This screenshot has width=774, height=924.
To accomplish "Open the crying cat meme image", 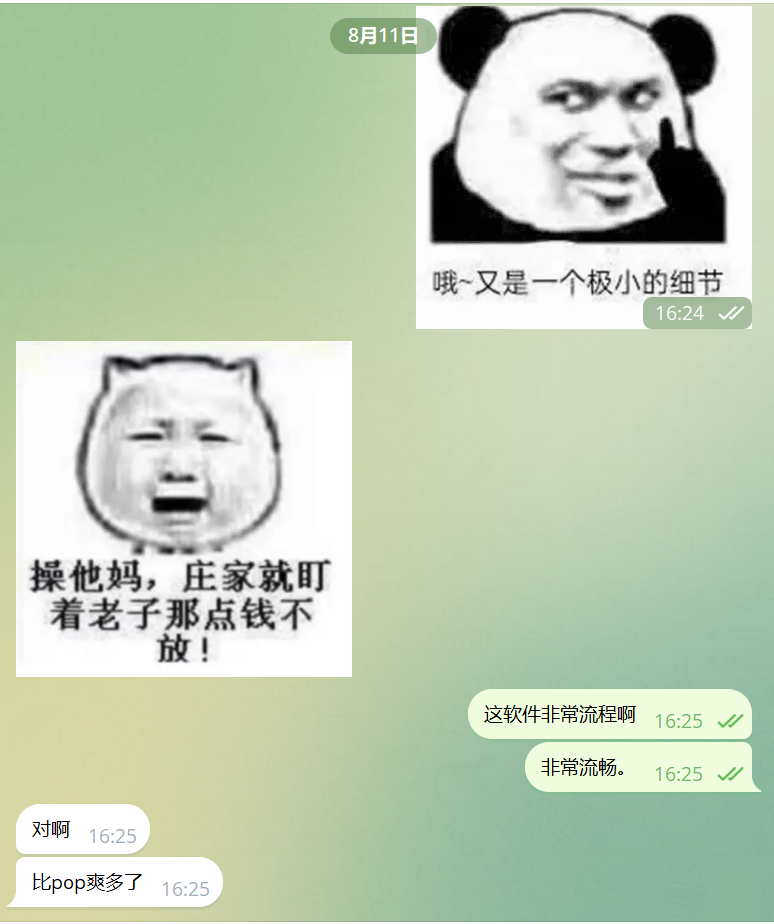I will coord(184,508).
